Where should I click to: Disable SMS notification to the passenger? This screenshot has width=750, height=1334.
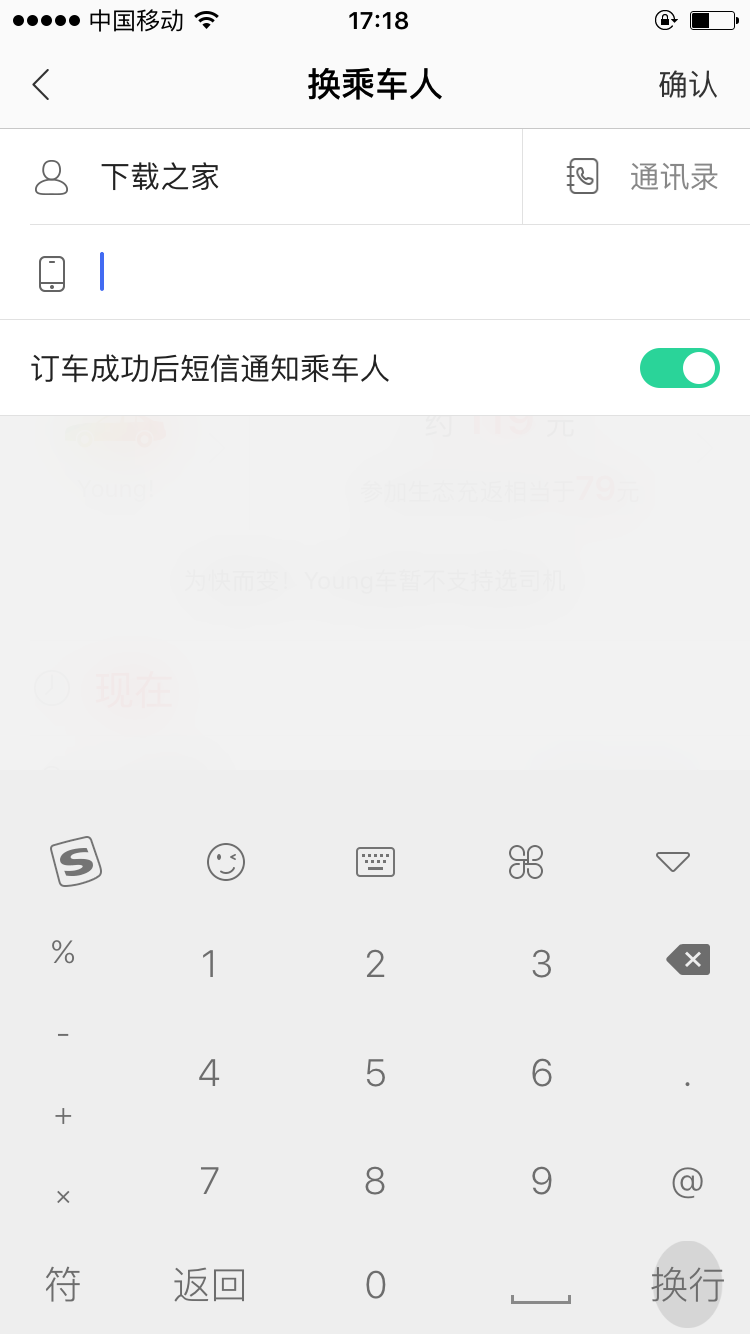pyautogui.click(x=679, y=368)
